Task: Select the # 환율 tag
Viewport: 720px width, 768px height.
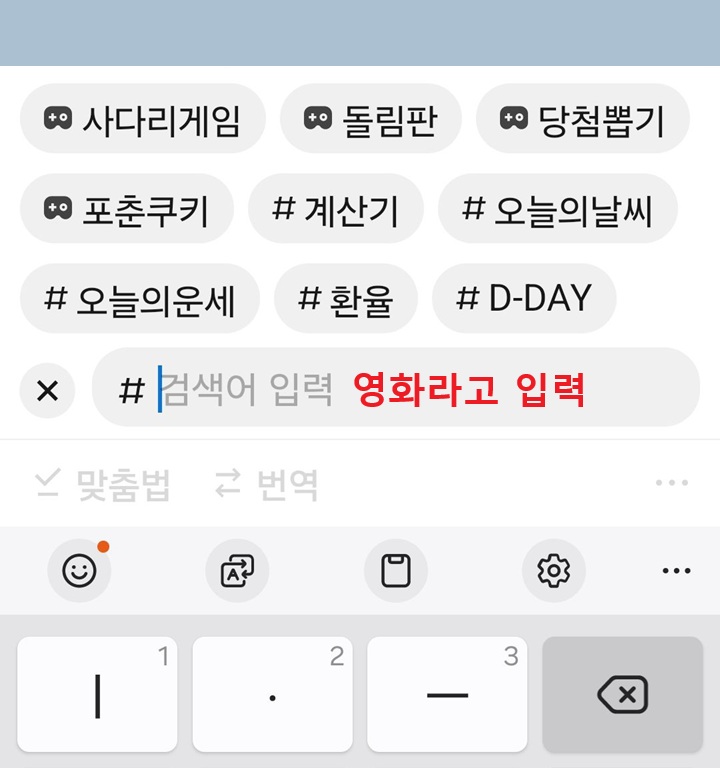Action: (348, 297)
